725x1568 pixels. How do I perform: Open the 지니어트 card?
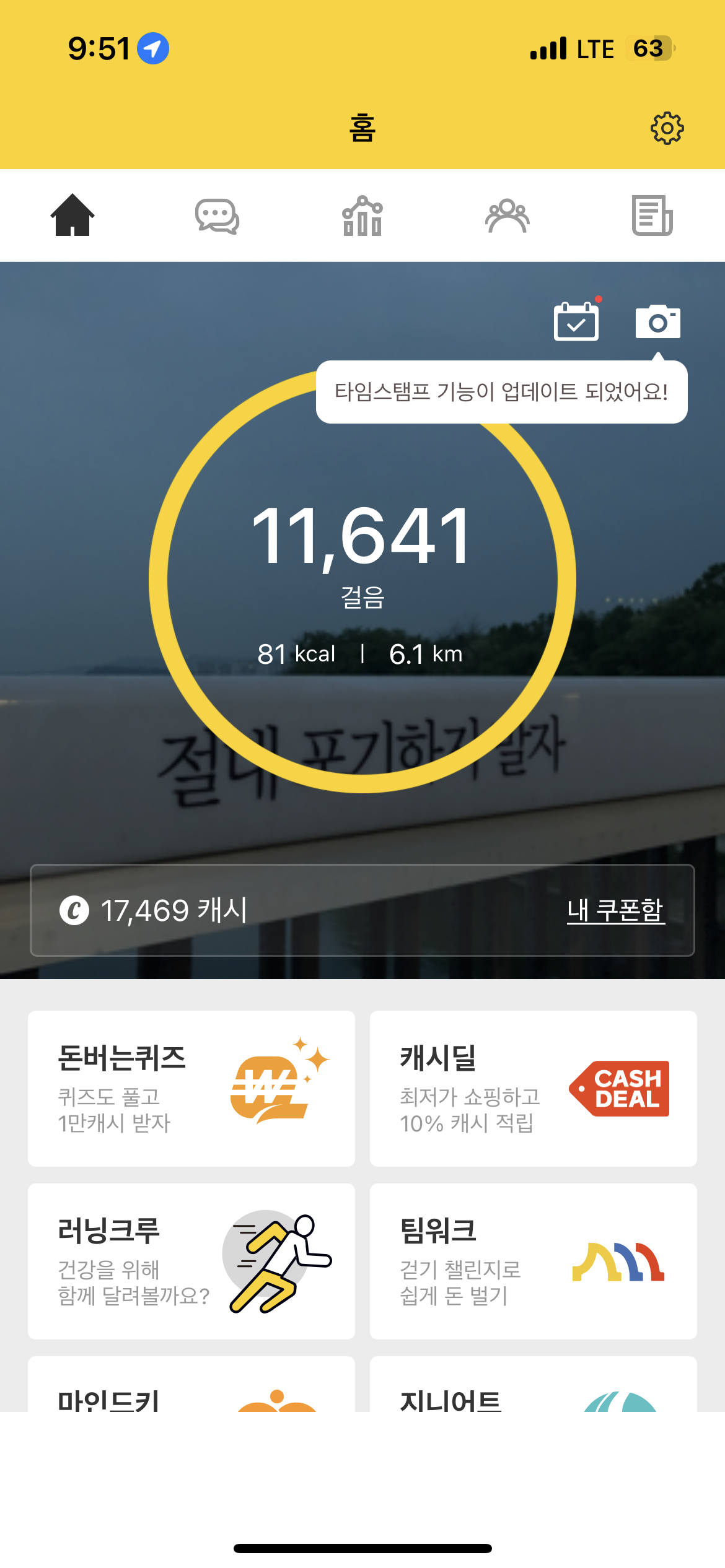click(533, 1390)
